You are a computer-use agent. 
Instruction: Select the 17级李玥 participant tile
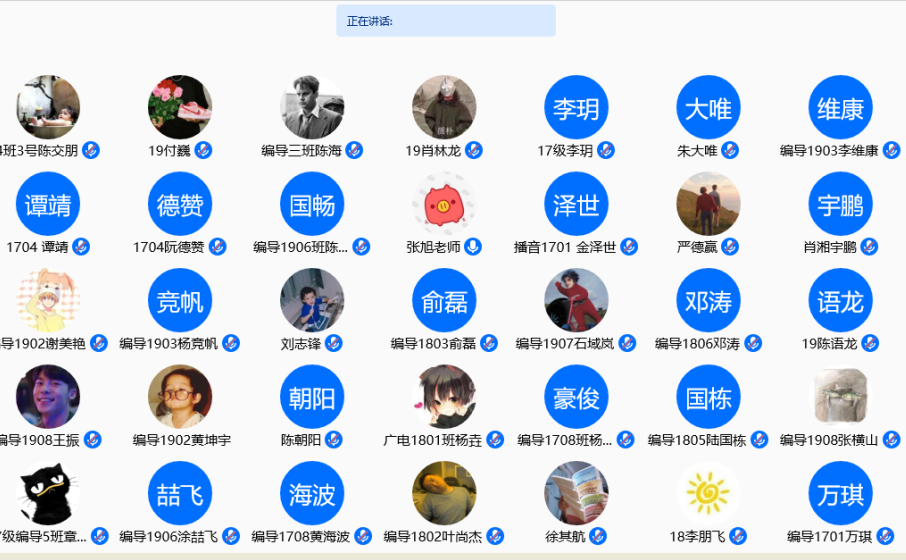click(x=576, y=108)
